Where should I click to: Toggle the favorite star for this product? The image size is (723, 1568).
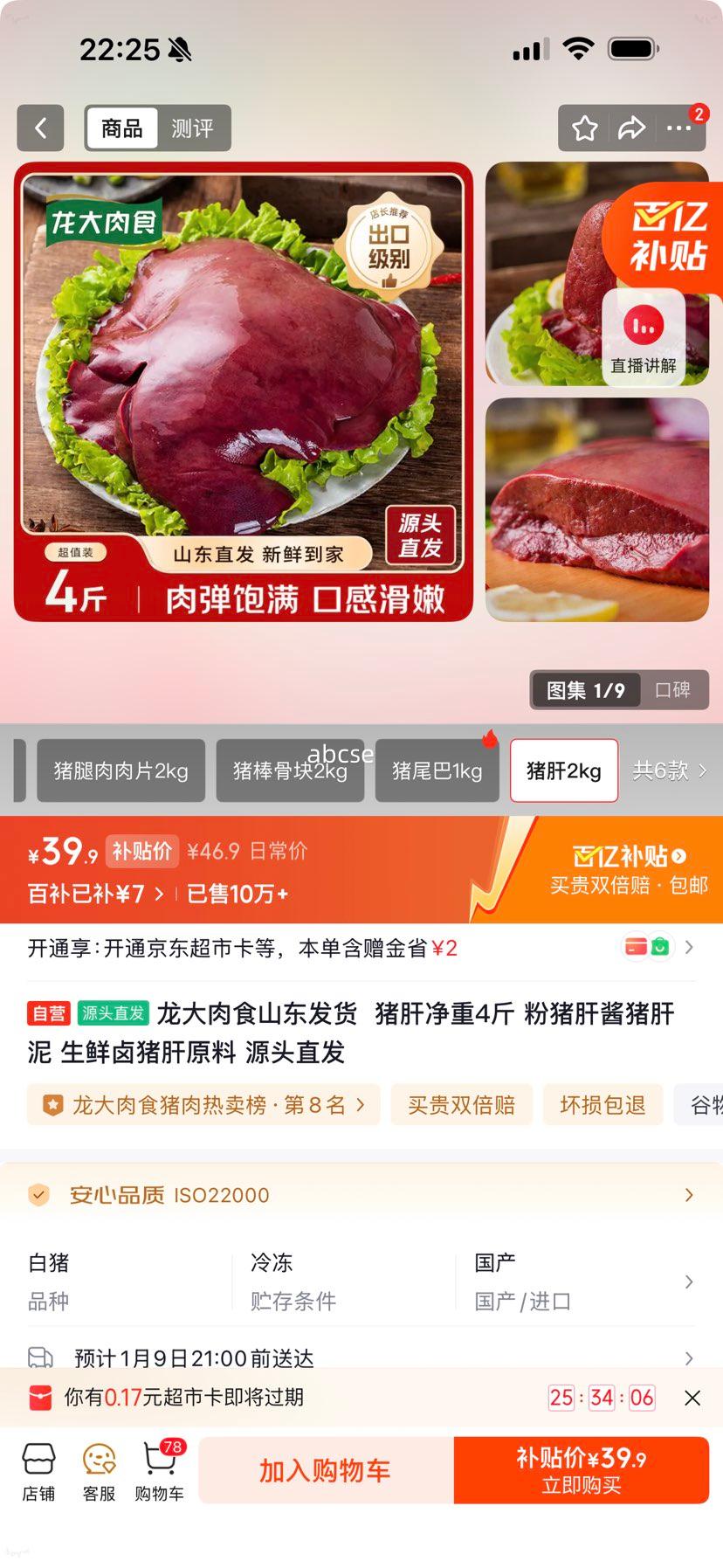(x=582, y=128)
